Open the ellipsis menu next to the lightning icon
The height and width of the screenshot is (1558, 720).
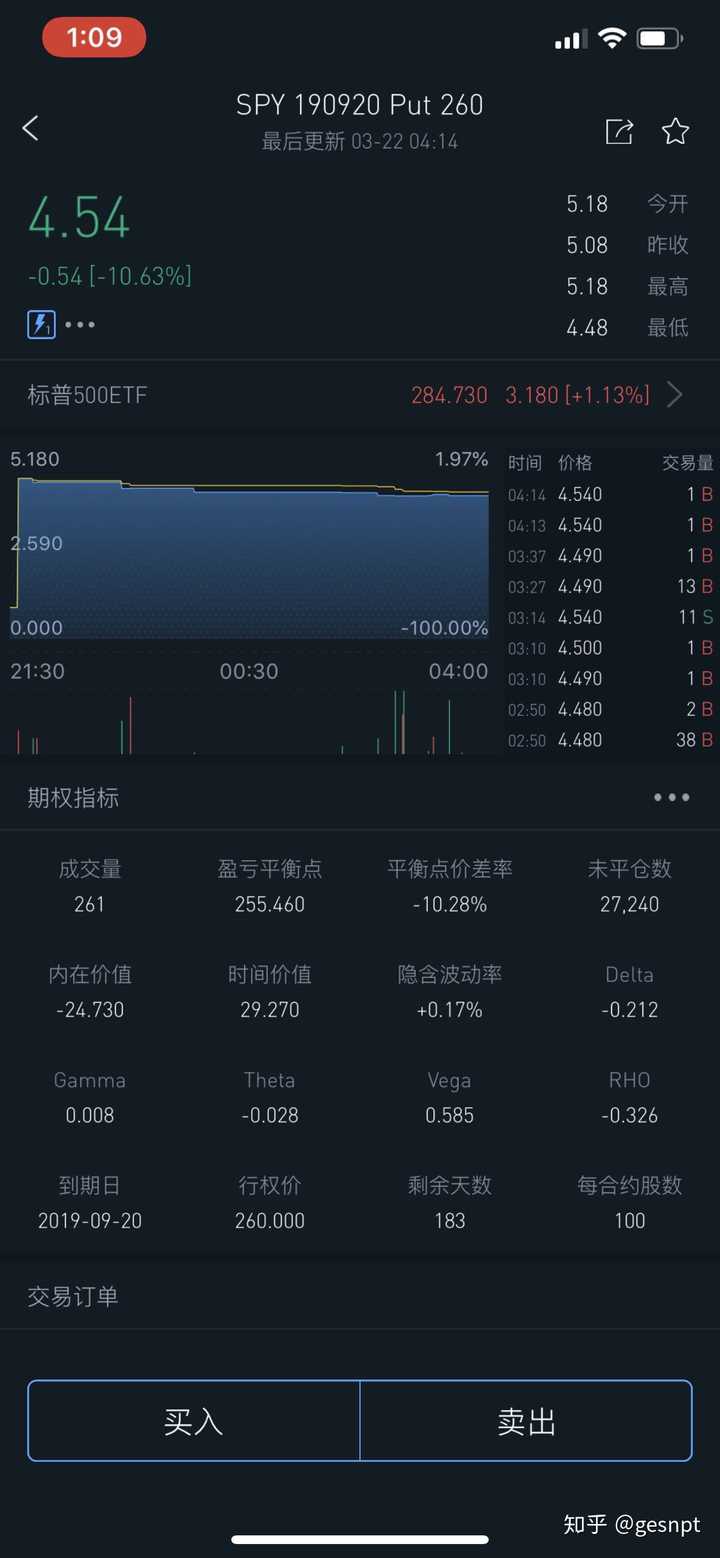pos(80,325)
